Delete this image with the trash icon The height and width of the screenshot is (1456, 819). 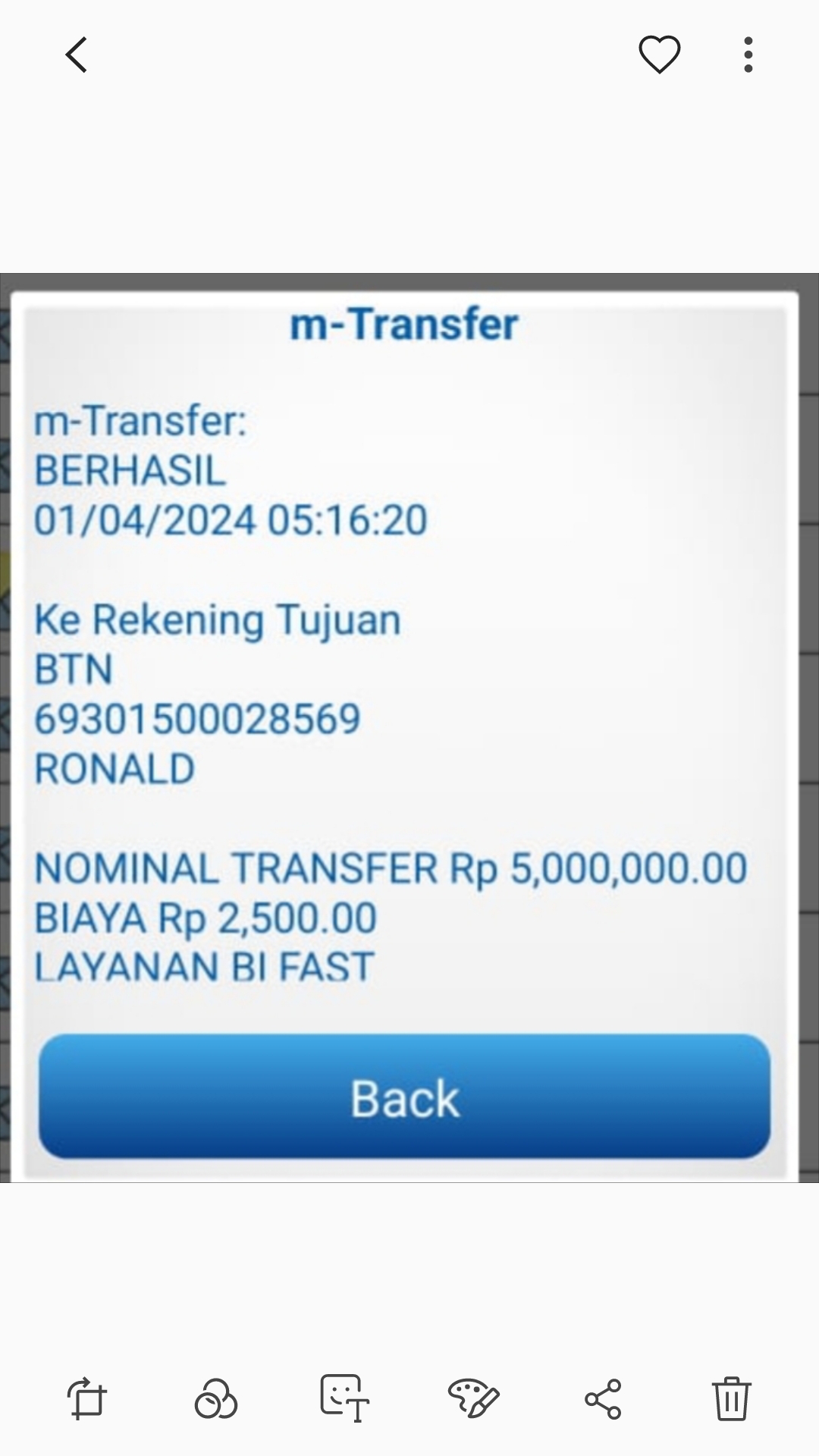click(x=731, y=1398)
